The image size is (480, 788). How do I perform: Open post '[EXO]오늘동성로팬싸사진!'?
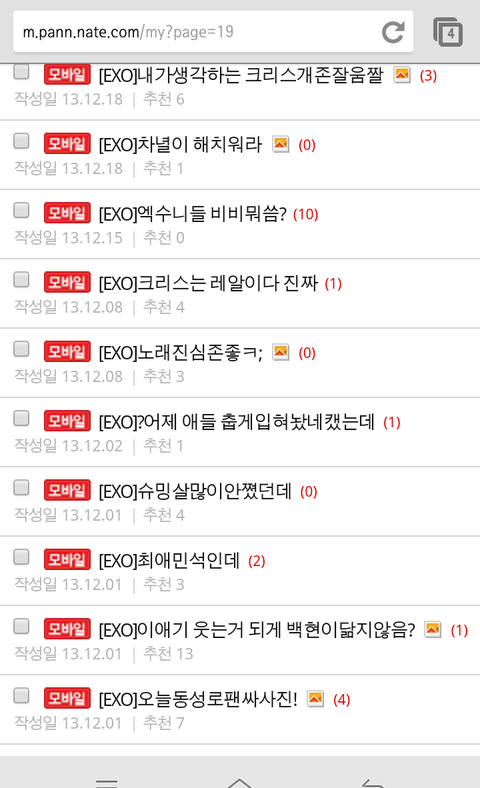(x=198, y=700)
